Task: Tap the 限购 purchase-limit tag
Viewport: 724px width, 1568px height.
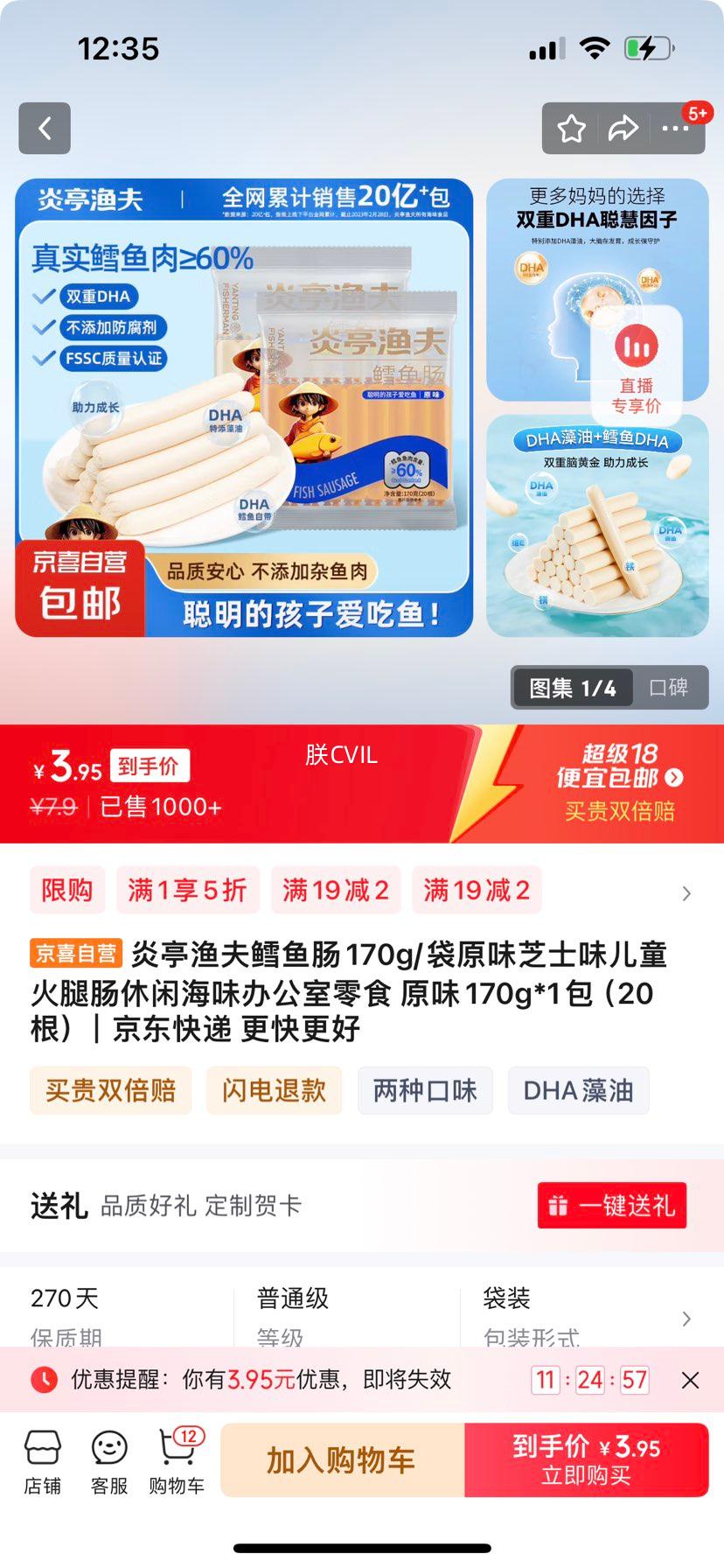Action: coord(66,889)
